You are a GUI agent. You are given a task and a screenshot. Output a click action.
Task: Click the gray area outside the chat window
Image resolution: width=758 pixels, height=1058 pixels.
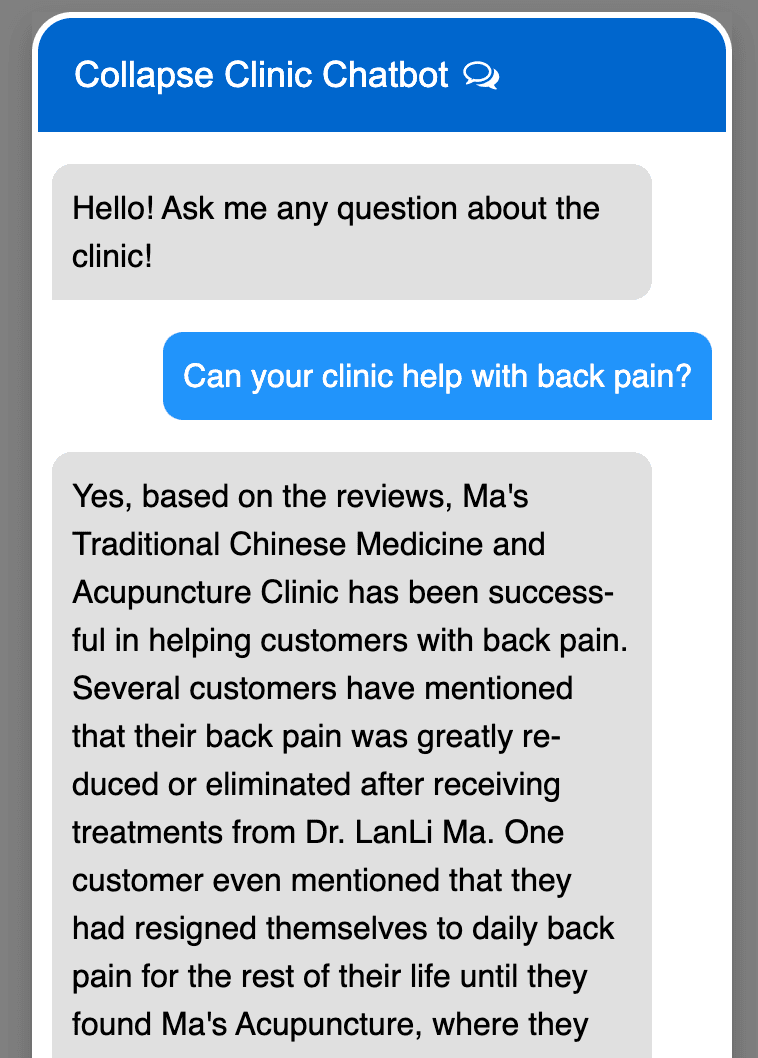tap(17, 500)
